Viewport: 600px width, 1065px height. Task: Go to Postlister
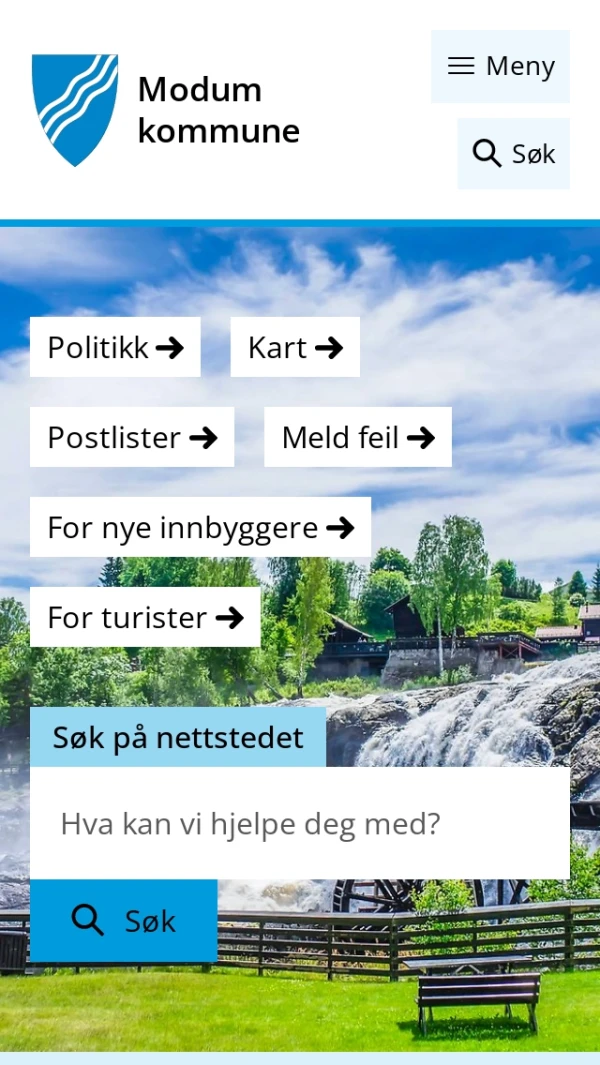tap(132, 437)
